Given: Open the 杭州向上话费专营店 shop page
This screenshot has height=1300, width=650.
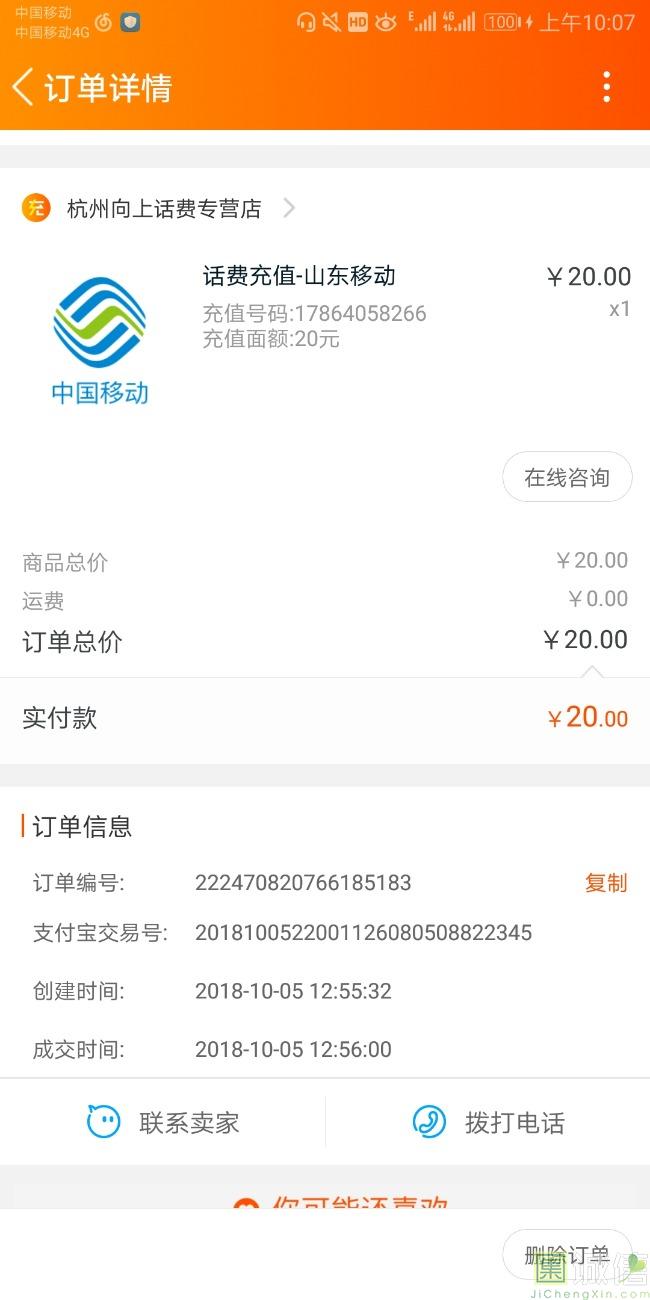Looking at the screenshot, I should click(160, 208).
